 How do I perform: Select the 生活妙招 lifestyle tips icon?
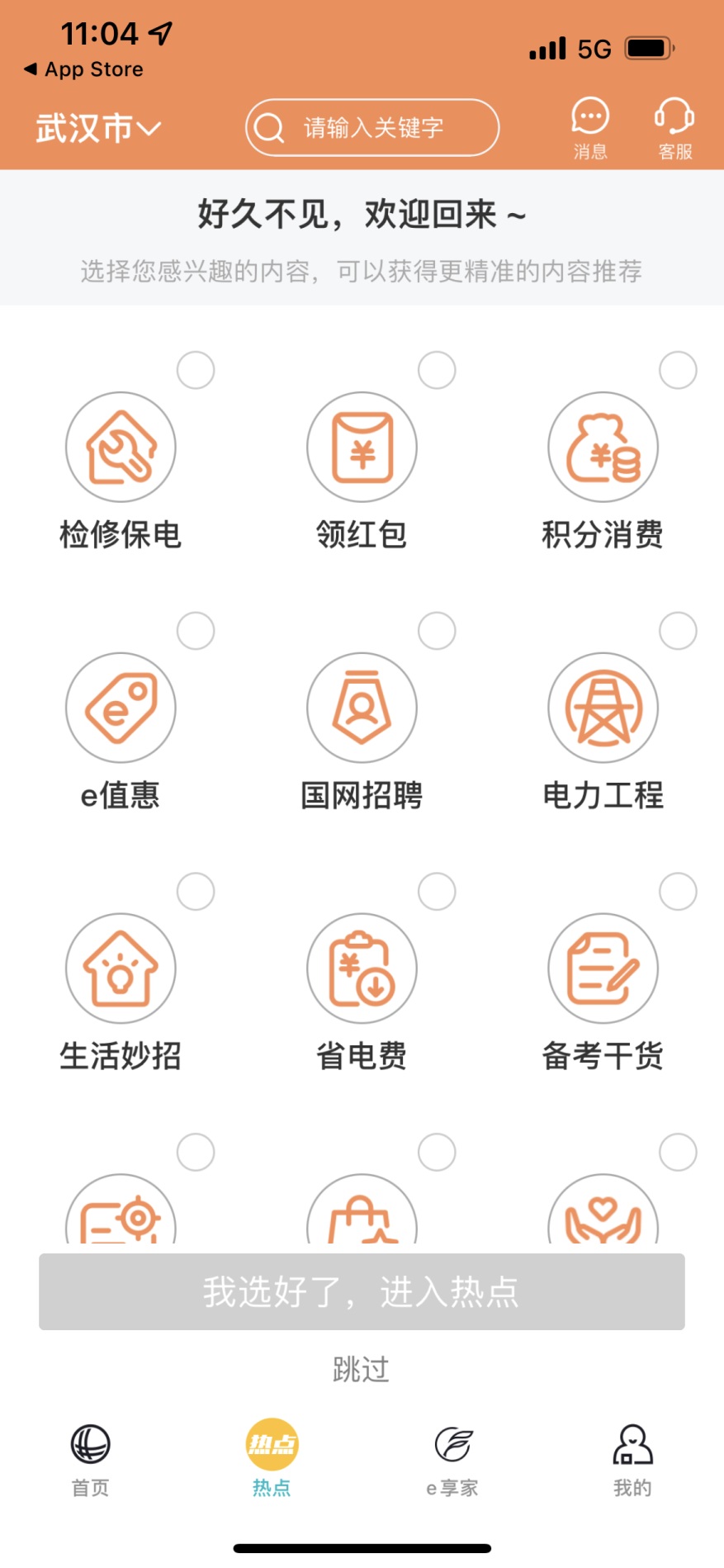(x=120, y=968)
